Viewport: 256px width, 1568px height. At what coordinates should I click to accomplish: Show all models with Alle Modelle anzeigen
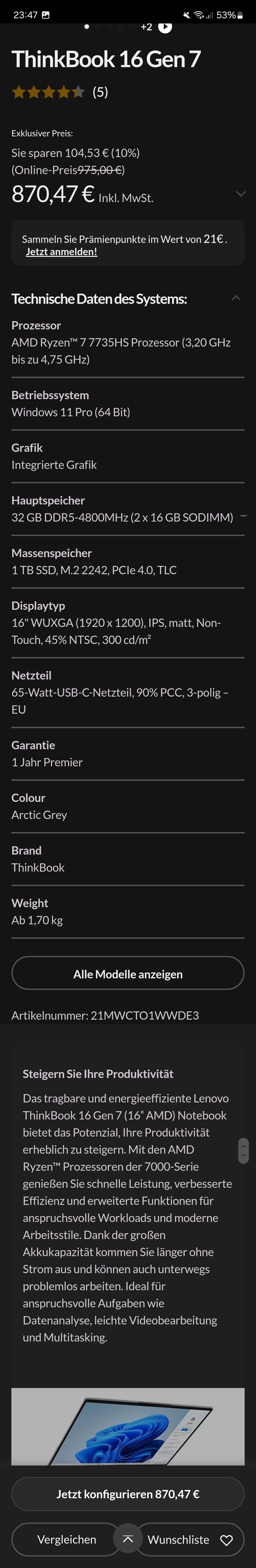[128, 974]
